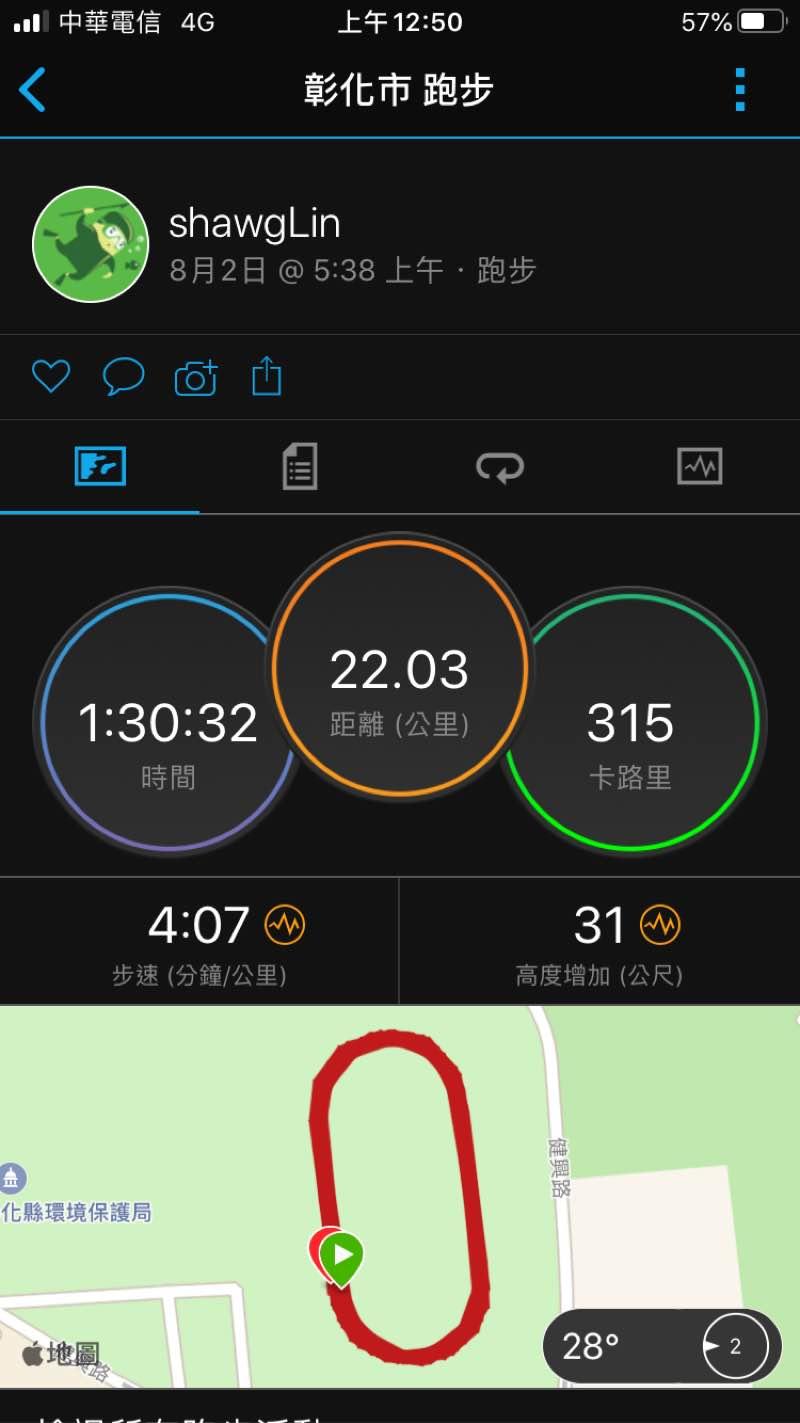
Task: Add a photo to the activity
Action: tap(196, 377)
